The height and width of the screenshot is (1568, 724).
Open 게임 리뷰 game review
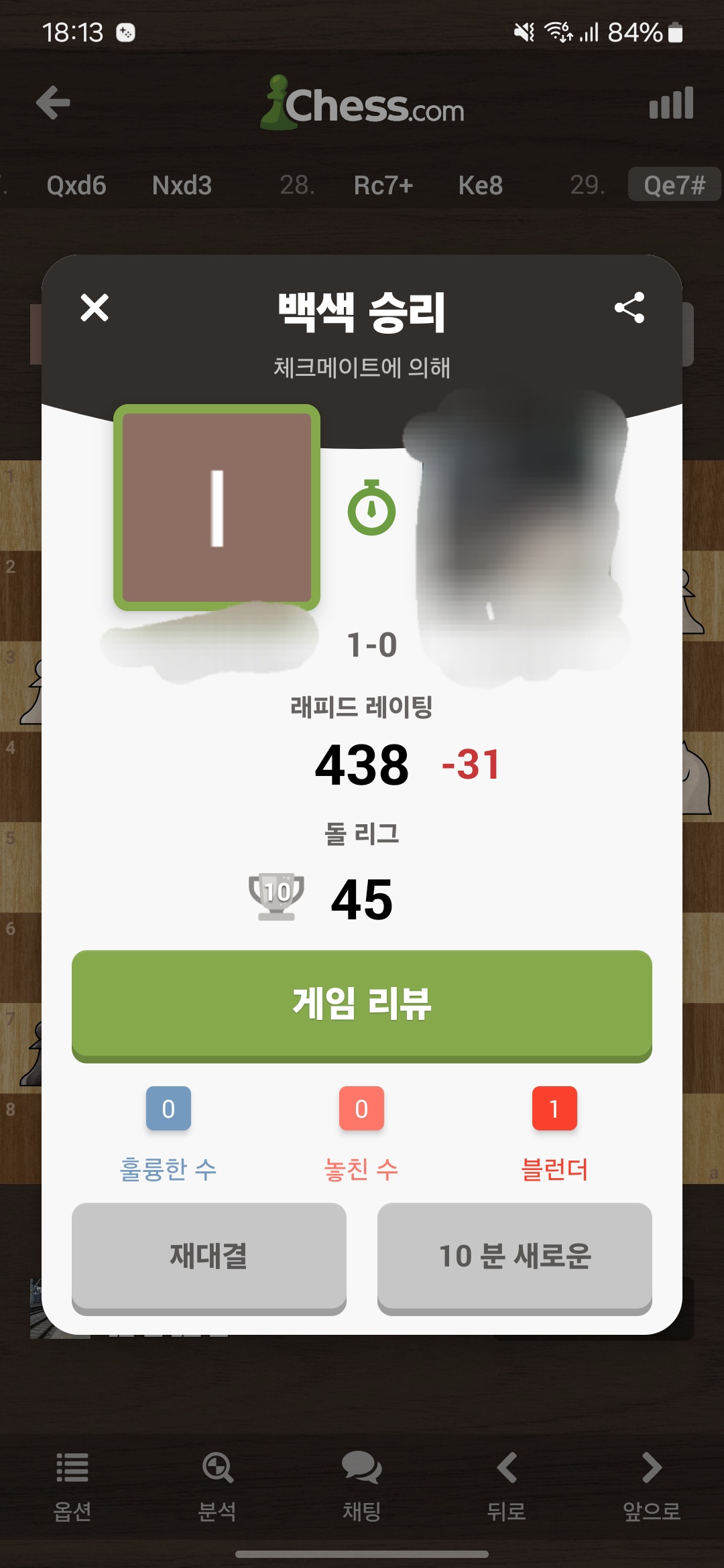pos(362,1006)
